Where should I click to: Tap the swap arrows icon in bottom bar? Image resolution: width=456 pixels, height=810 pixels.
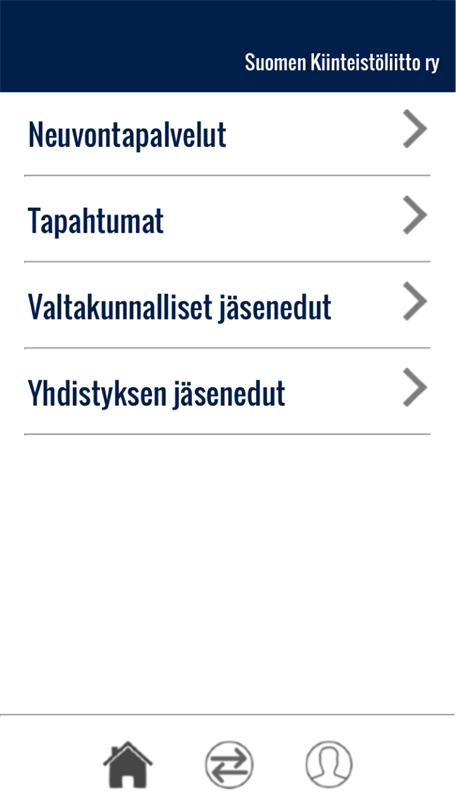229,764
